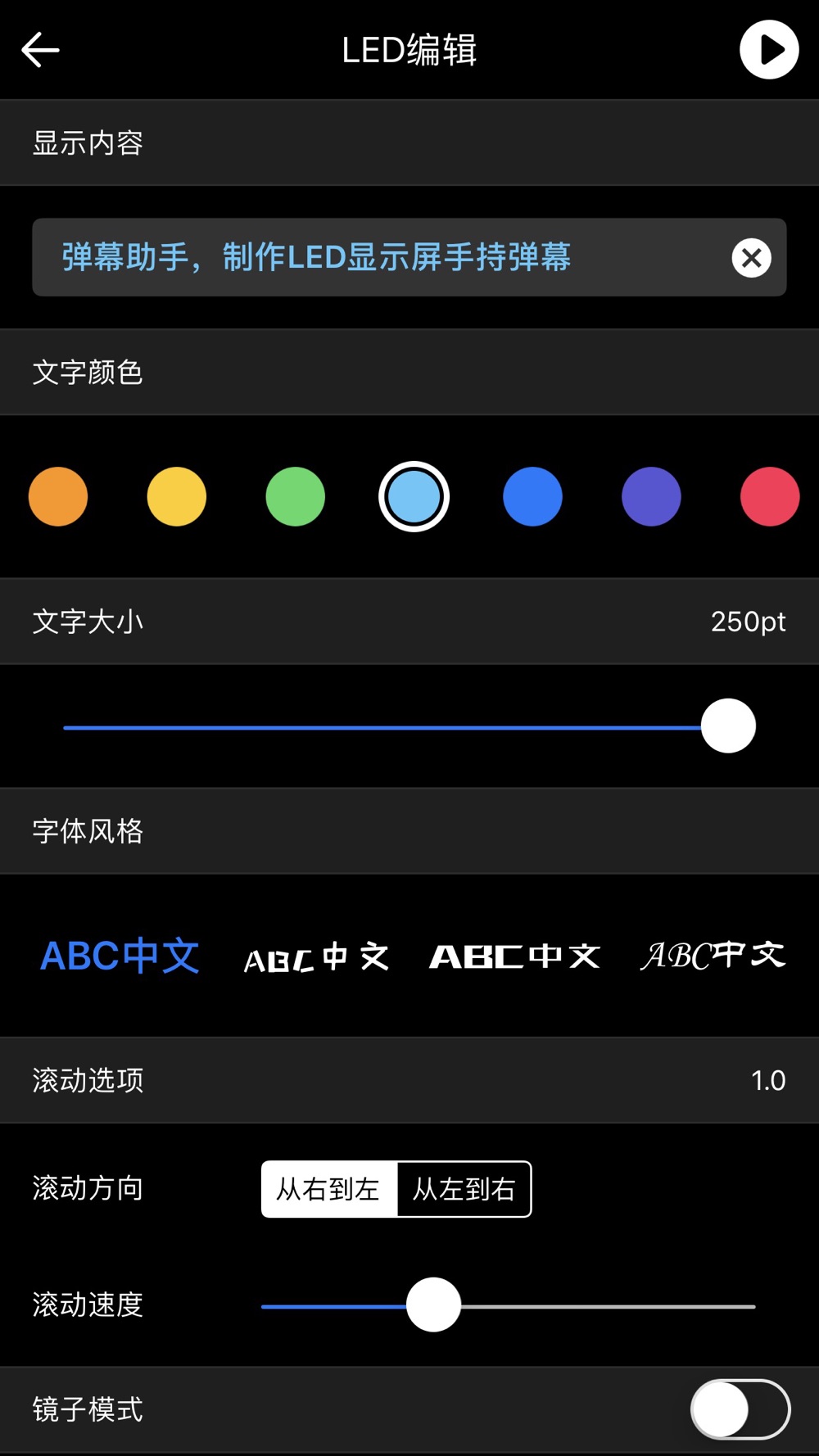Clear the display content text
Screen dimensions: 819x1456
point(751,258)
